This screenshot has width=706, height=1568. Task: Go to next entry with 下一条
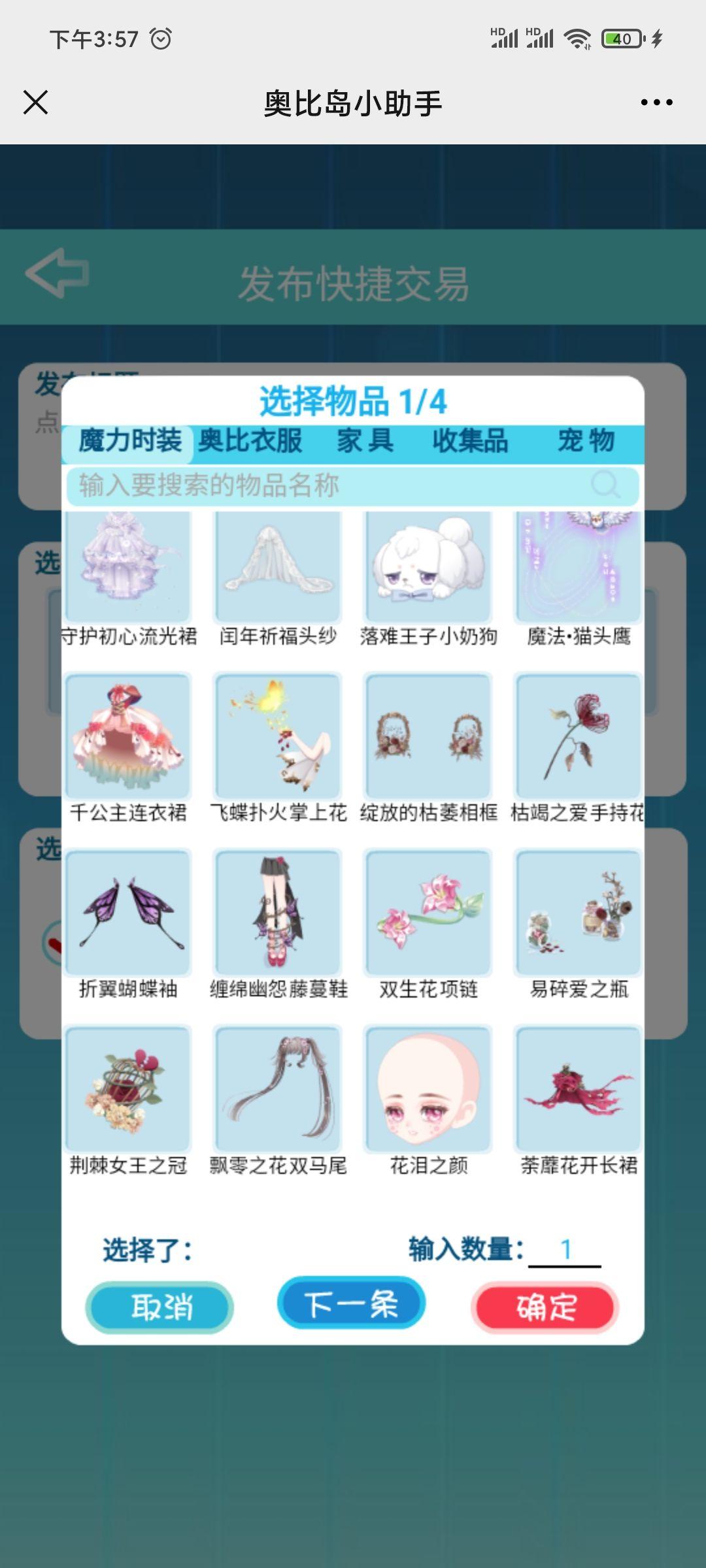(352, 1303)
